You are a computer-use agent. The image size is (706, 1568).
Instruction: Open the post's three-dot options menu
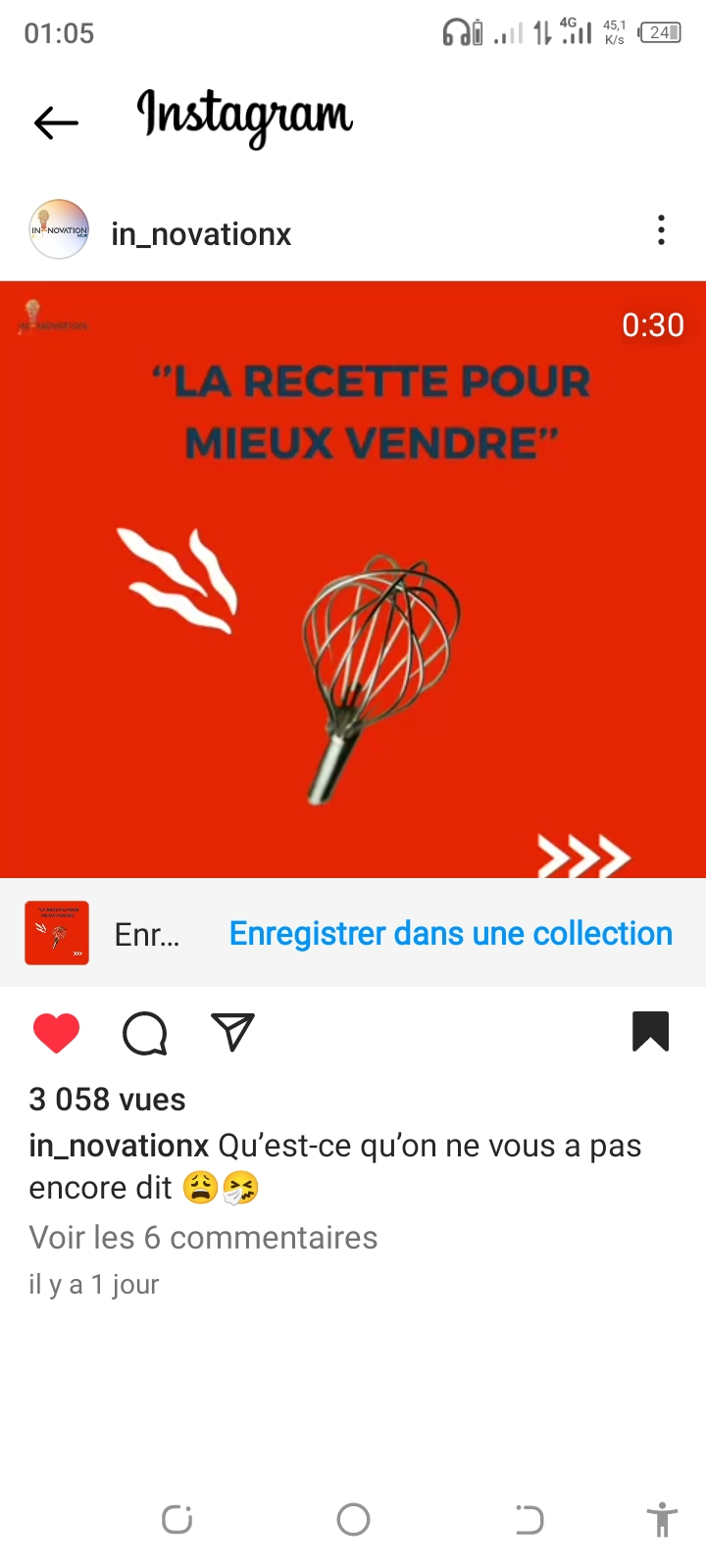662,230
